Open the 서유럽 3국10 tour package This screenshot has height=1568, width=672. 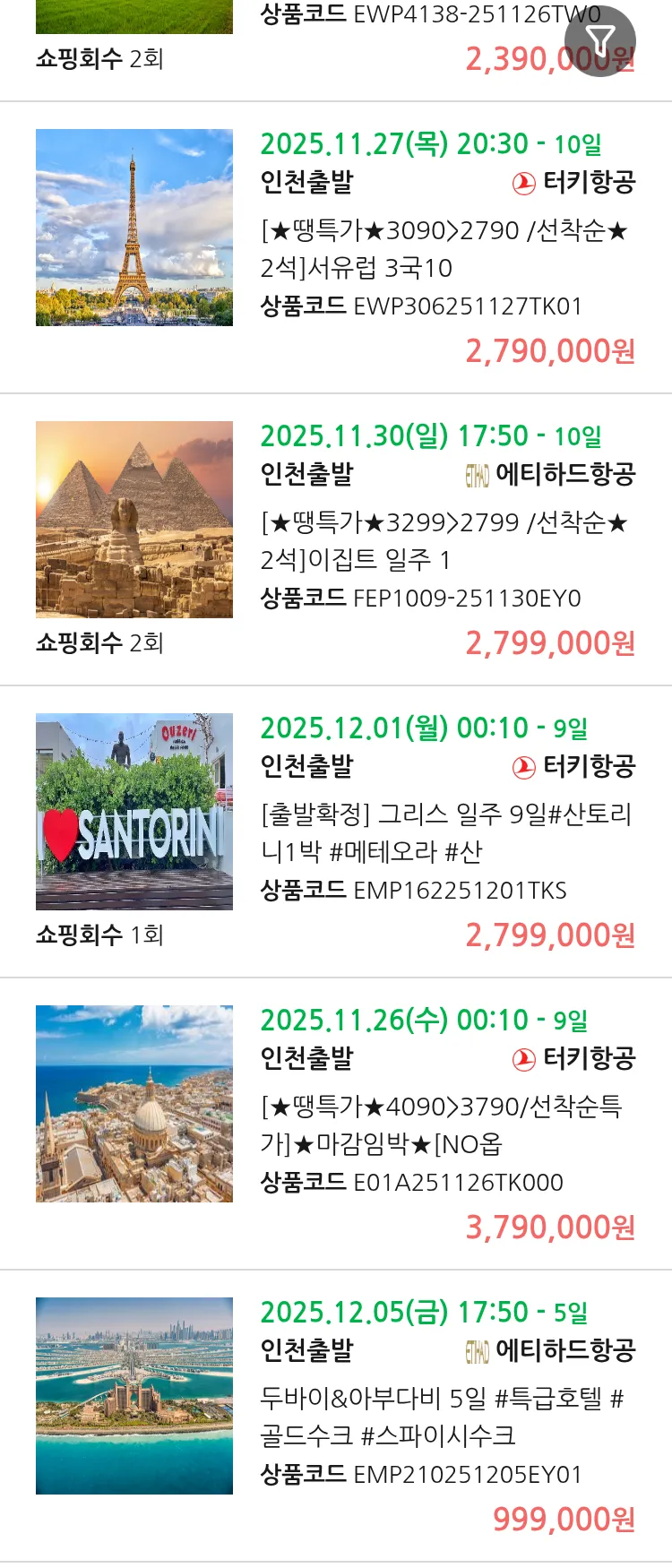(444, 249)
